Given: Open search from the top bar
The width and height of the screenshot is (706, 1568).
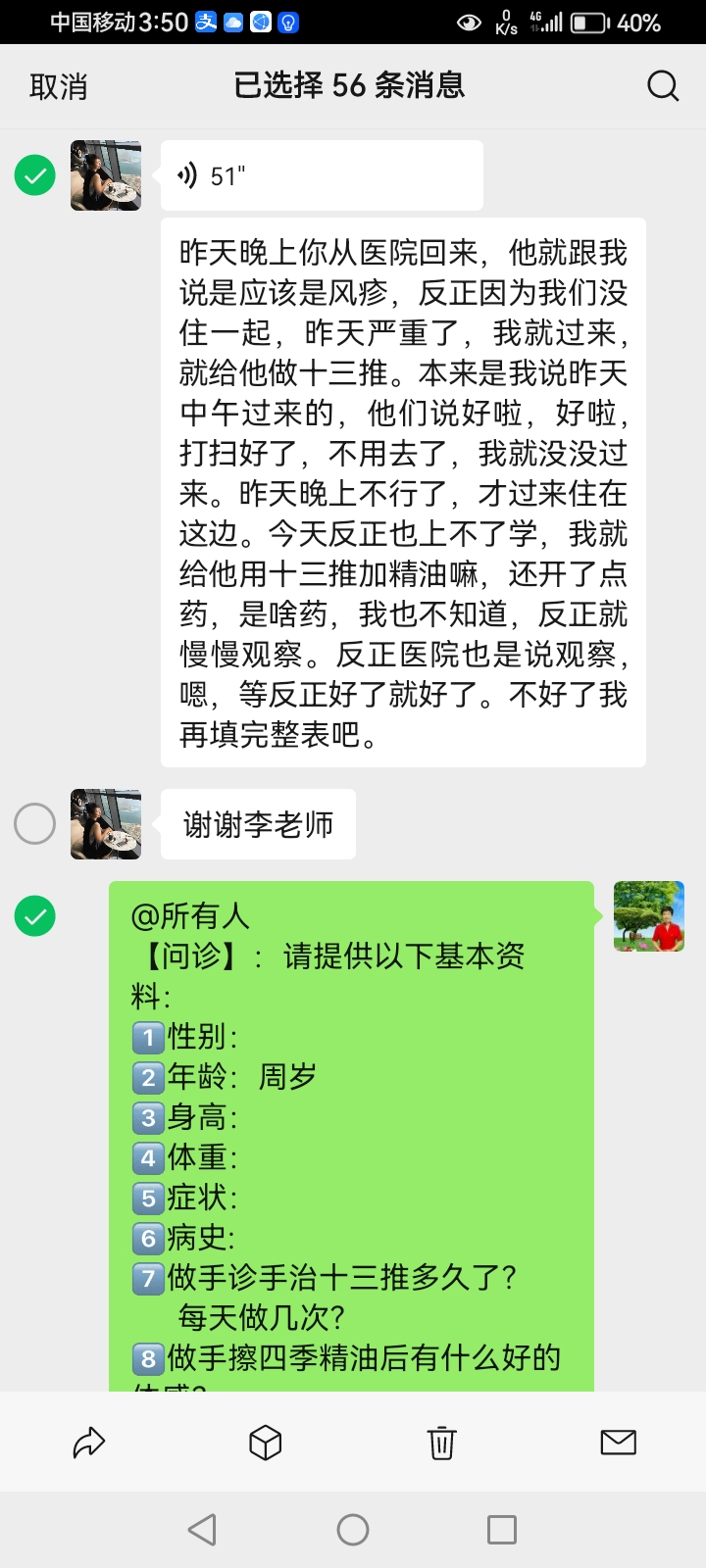Looking at the screenshot, I should pyautogui.click(x=663, y=86).
